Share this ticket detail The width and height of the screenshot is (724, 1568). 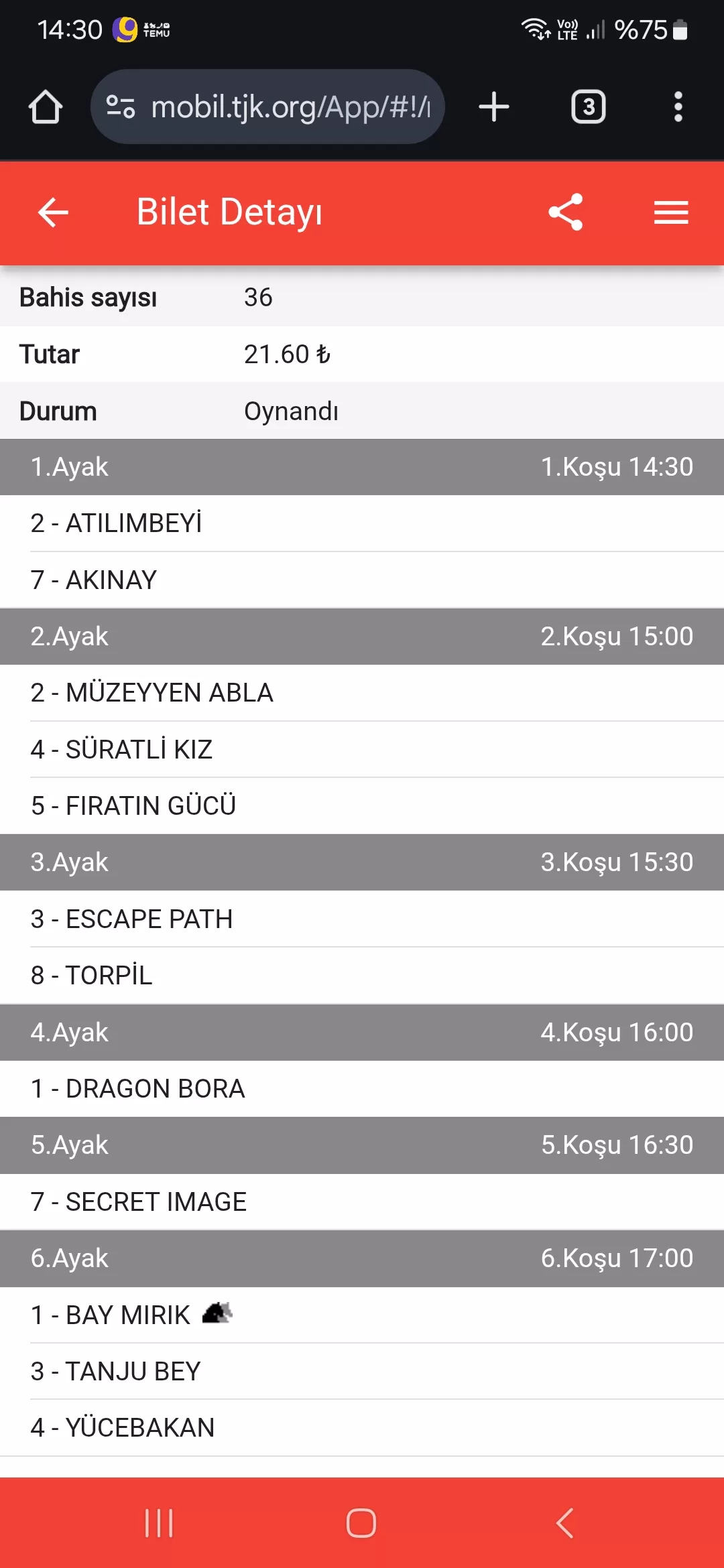tap(565, 212)
